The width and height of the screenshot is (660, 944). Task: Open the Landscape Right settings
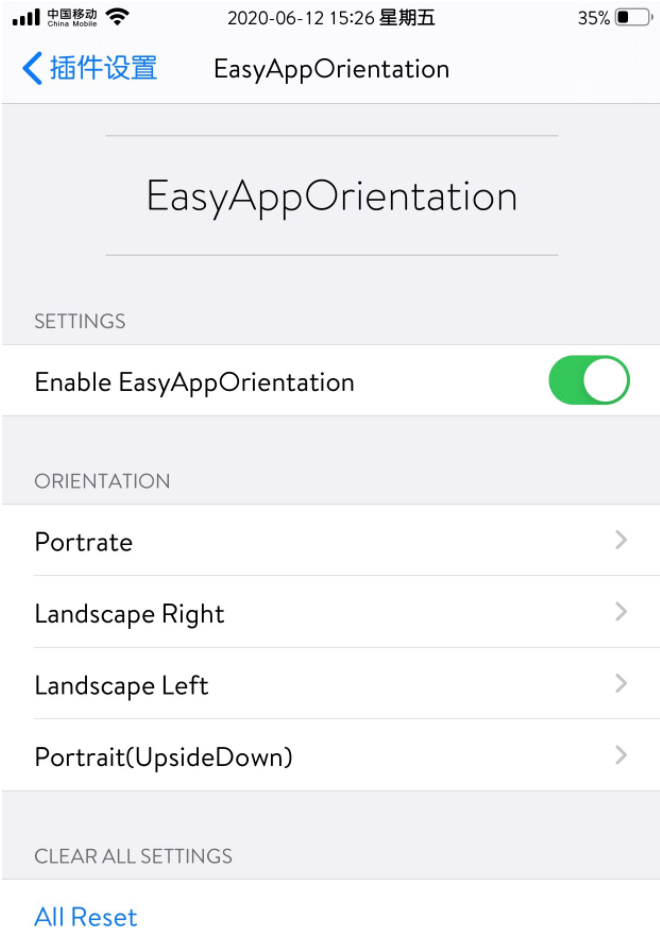coord(330,613)
